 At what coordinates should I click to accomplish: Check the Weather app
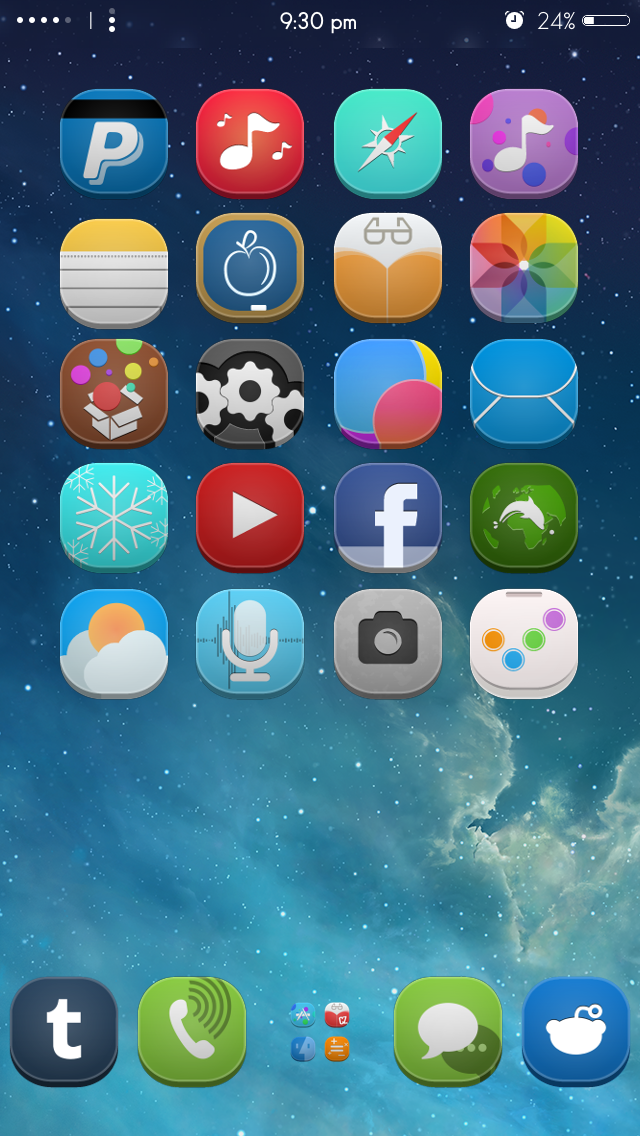pos(114,644)
